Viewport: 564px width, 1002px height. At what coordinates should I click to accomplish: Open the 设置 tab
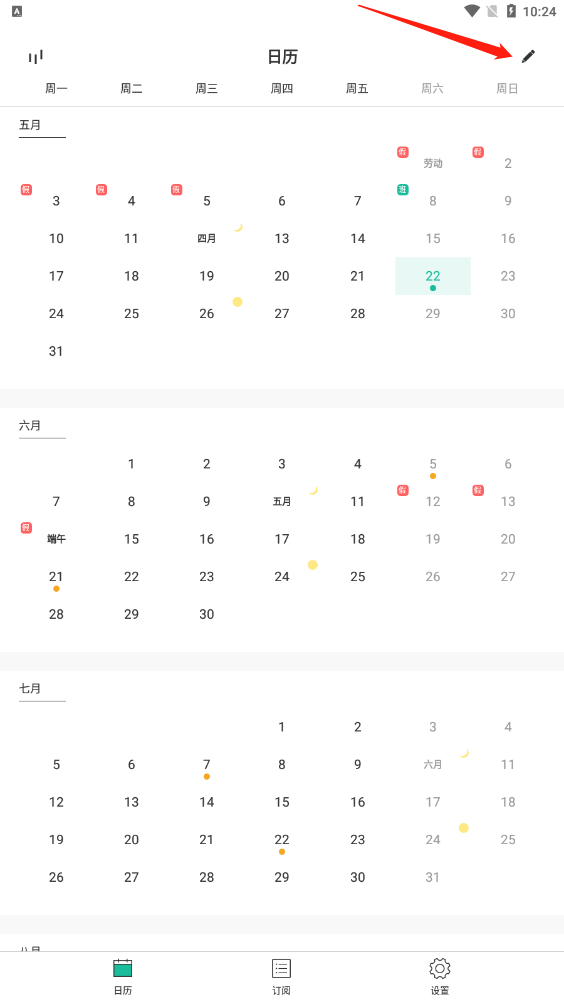click(x=439, y=976)
